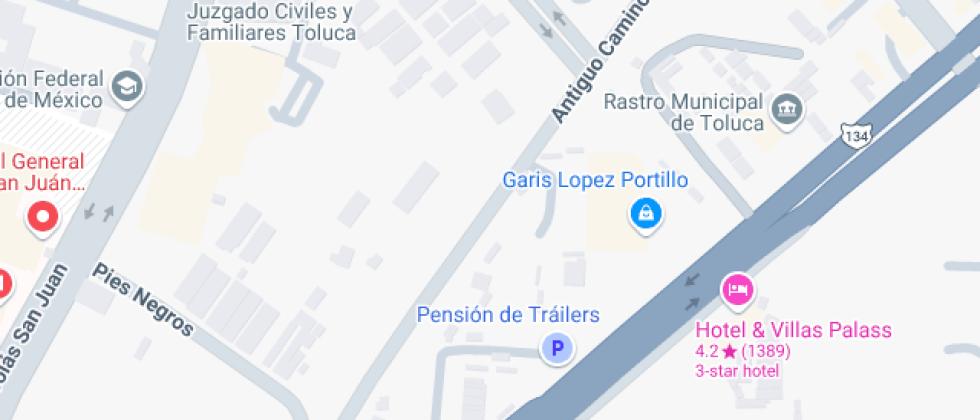
Task: Open the Rastro Municipal de Toluca marker
Action: (787, 110)
